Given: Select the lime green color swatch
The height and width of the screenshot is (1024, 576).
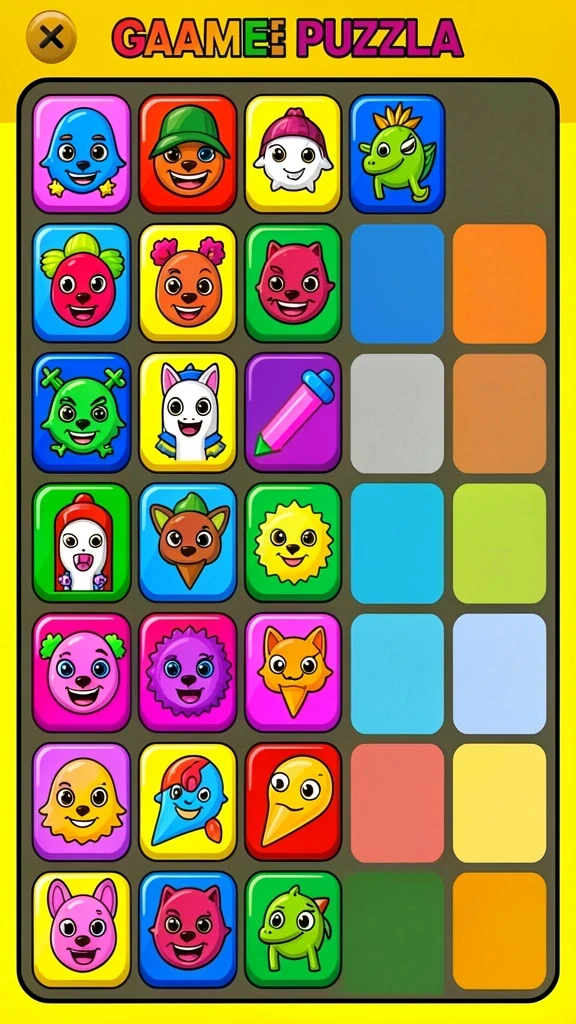Looking at the screenshot, I should (500, 543).
